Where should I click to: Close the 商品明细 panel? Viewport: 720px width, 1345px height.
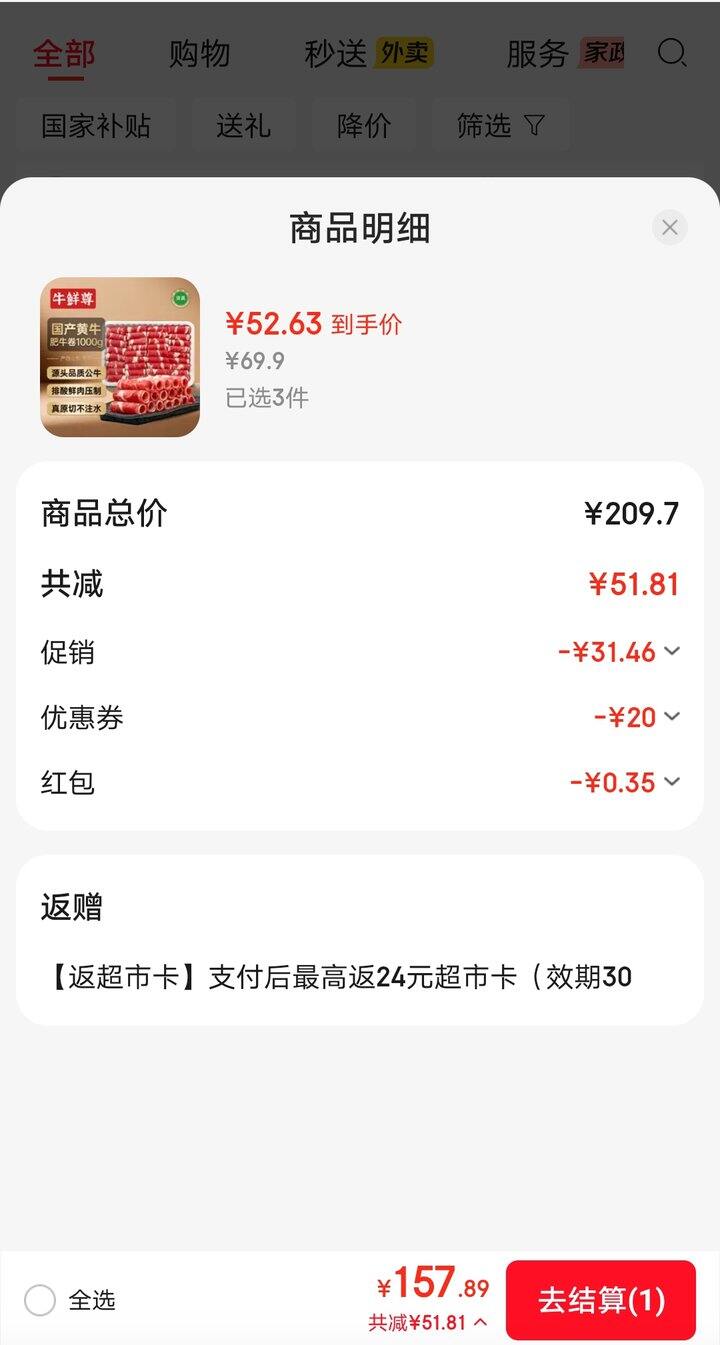click(x=669, y=228)
